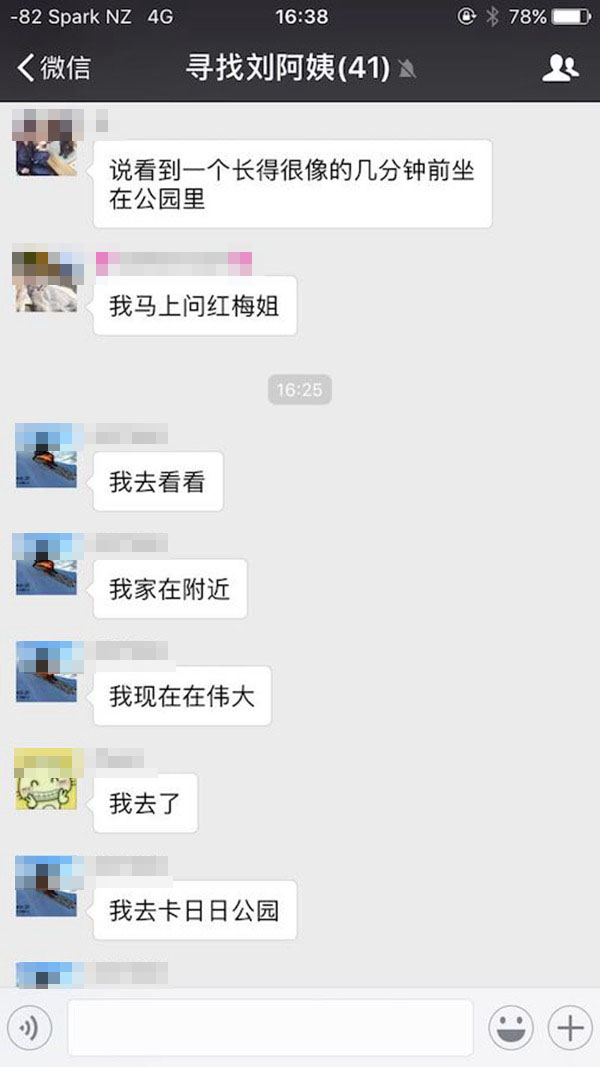Screen dimensions: 600x1067
Task: Open avatar beside the 说看到一个长得很像的 message
Action: coord(46,145)
